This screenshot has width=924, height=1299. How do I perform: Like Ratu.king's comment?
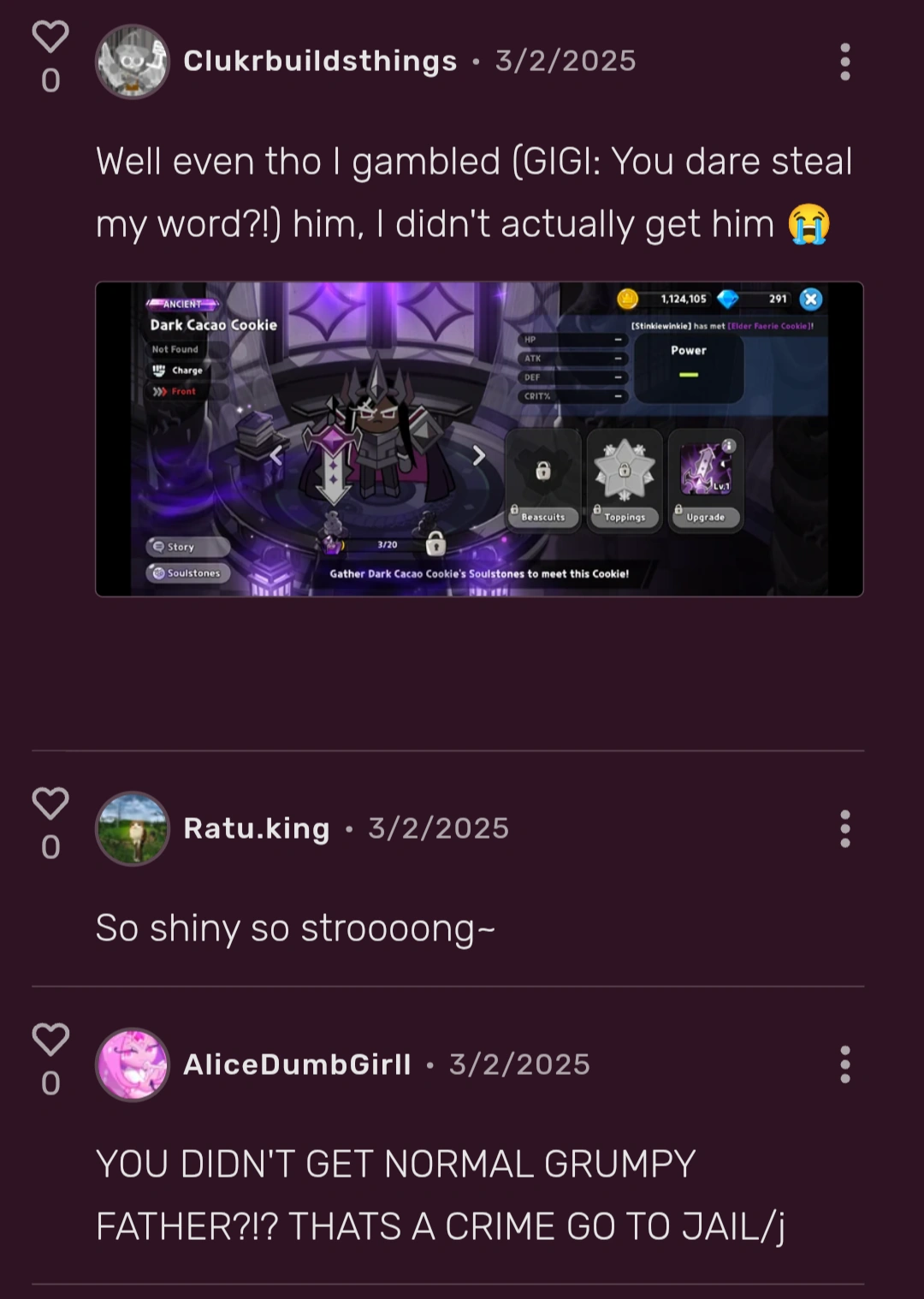pos(50,804)
